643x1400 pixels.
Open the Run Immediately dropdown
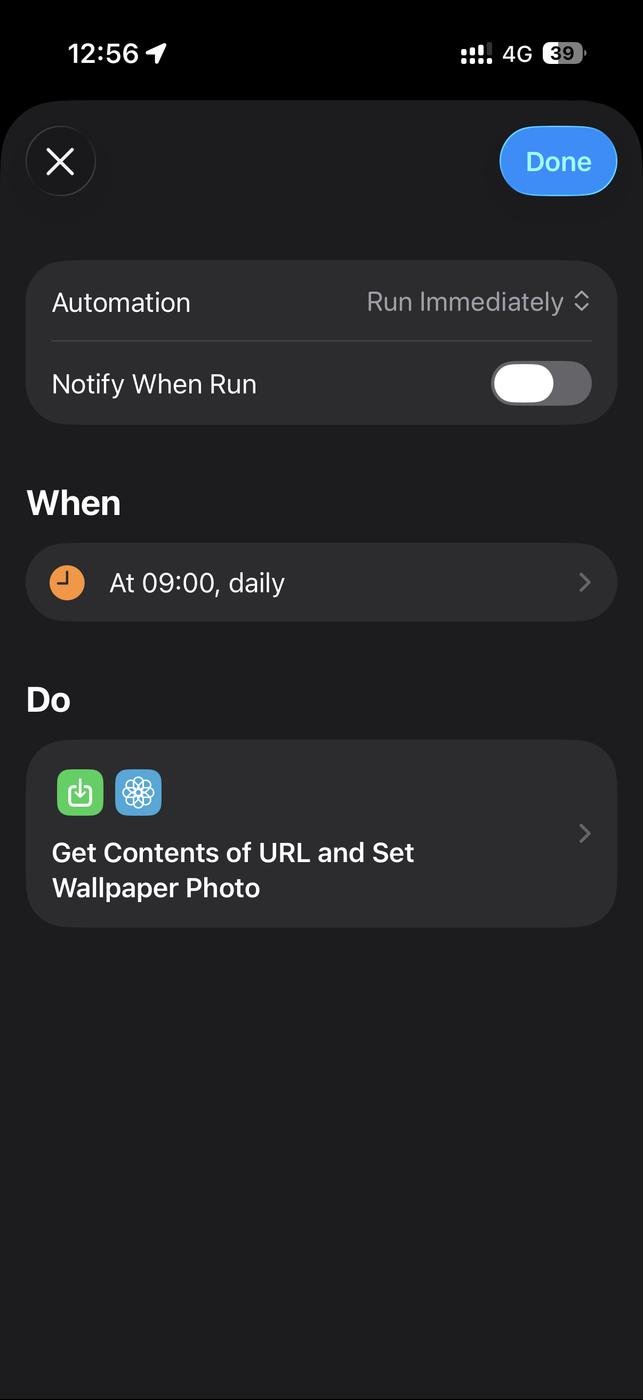[478, 302]
